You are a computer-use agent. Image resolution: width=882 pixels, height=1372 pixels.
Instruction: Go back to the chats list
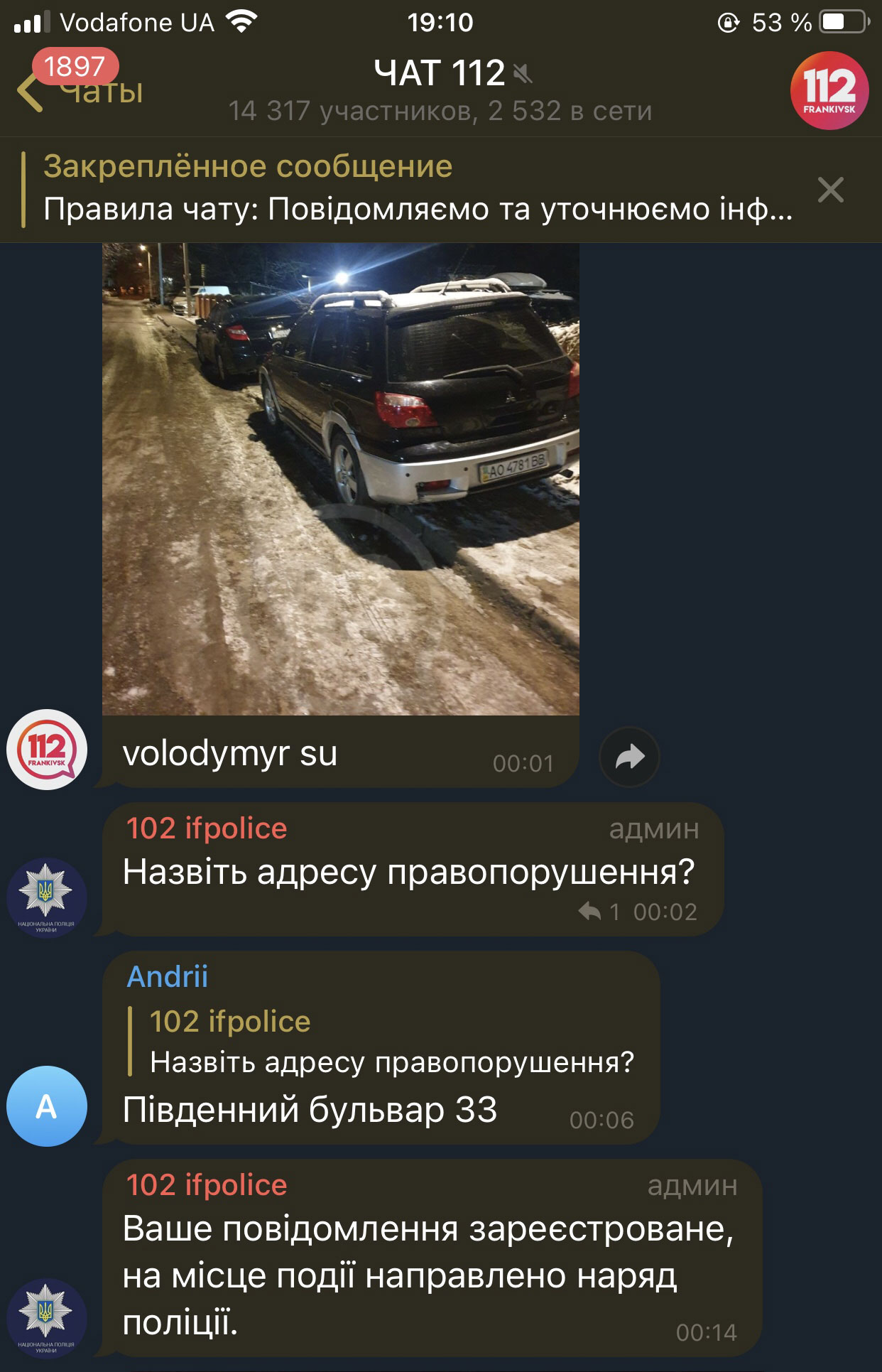coord(78,90)
